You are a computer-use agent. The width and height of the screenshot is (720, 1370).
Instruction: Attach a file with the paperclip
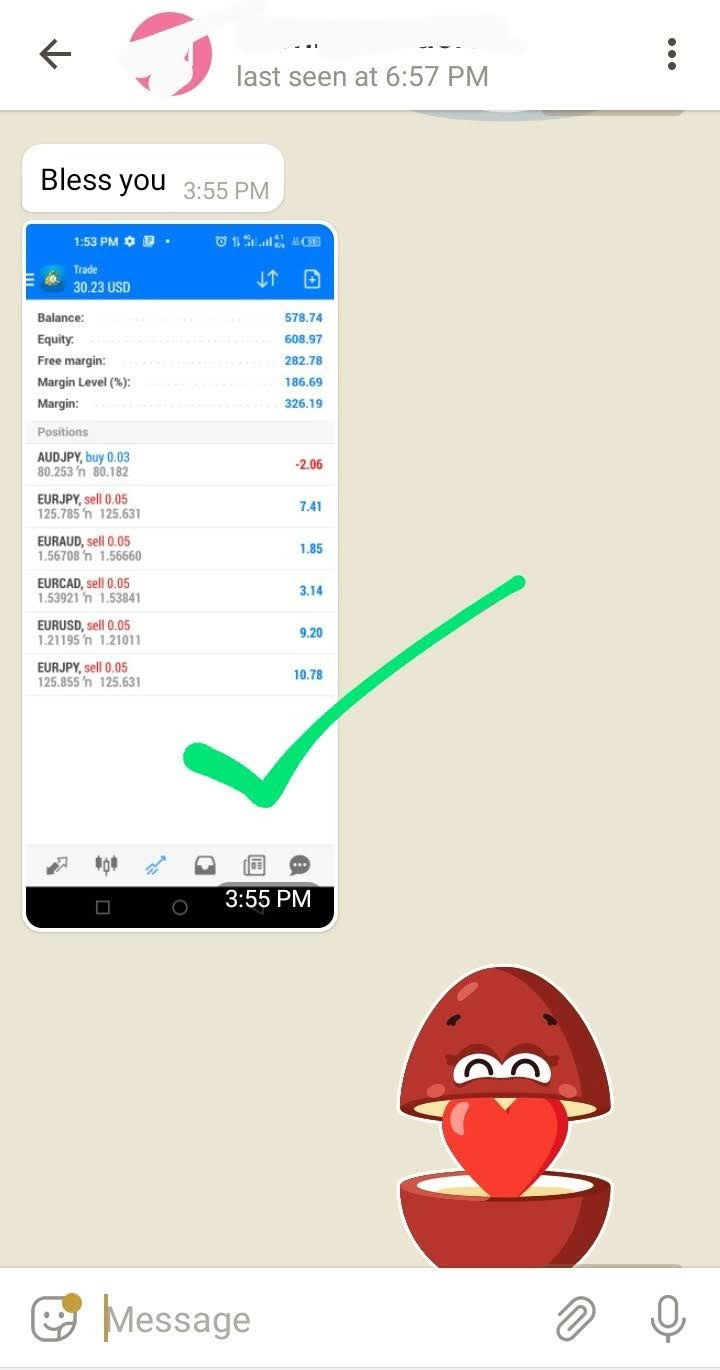click(x=576, y=1319)
